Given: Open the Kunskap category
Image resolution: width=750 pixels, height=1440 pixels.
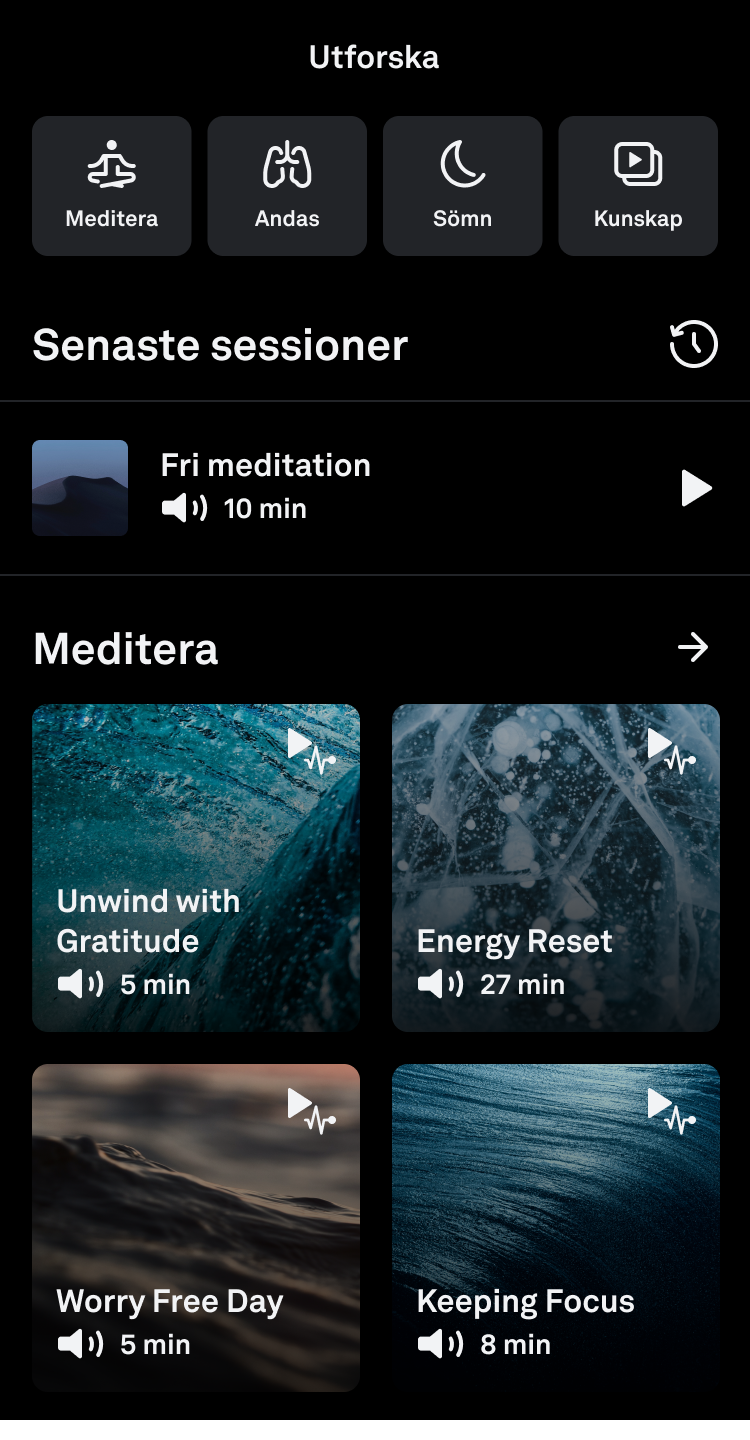Looking at the screenshot, I should pos(638,186).
